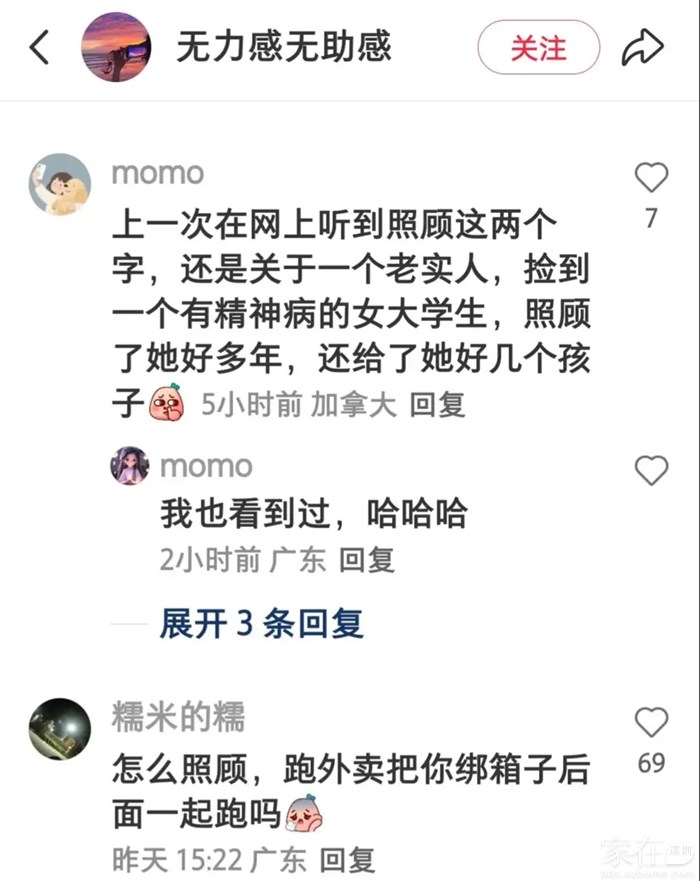This screenshot has width=700, height=881.
Task: Like momo's reply 我也看到过，哈哈哈
Action: tap(651, 470)
